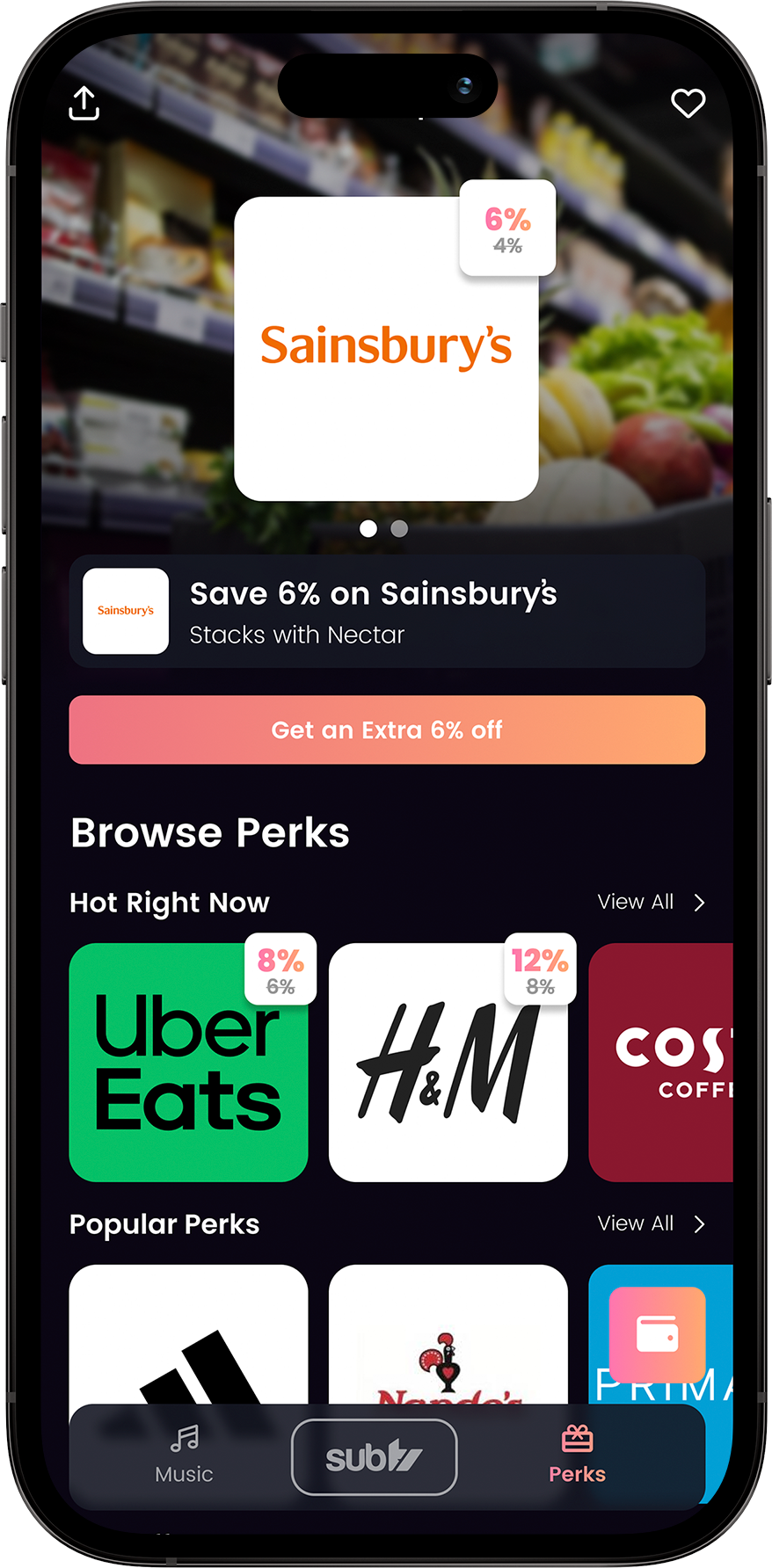Open the H&M perk
Screen dimensions: 772x1568
coord(448,1062)
